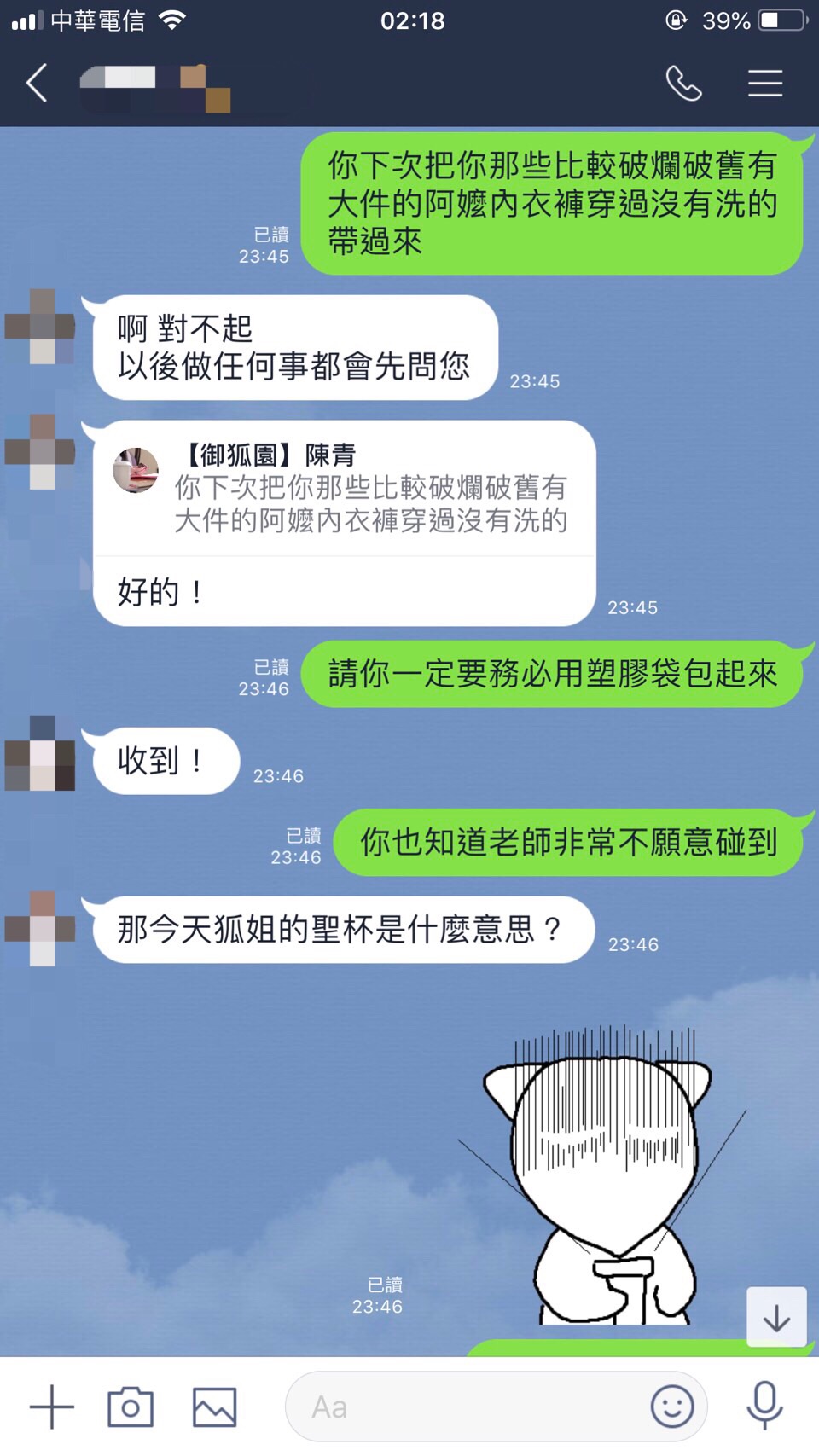819x1456 pixels.
Task: Open the chat menu icon
Action: tap(765, 84)
